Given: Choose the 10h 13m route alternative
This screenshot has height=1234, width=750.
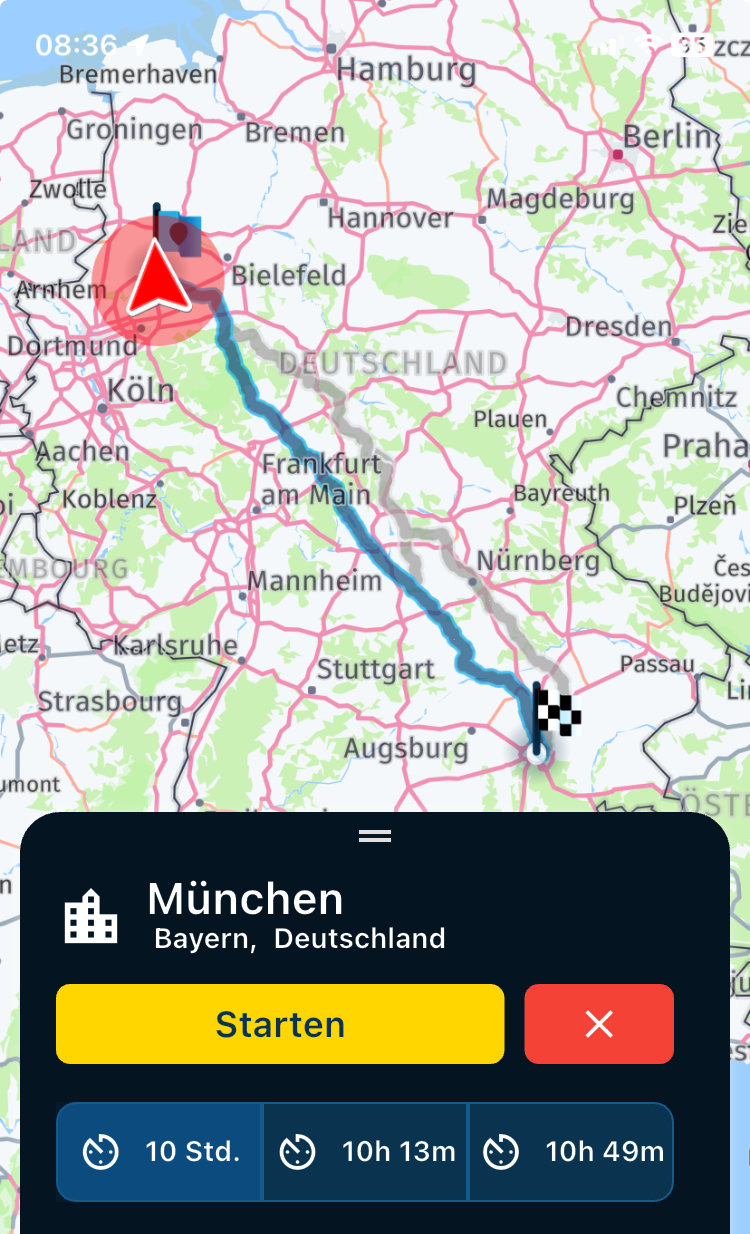Looking at the screenshot, I should click(x=366, y=1152).
